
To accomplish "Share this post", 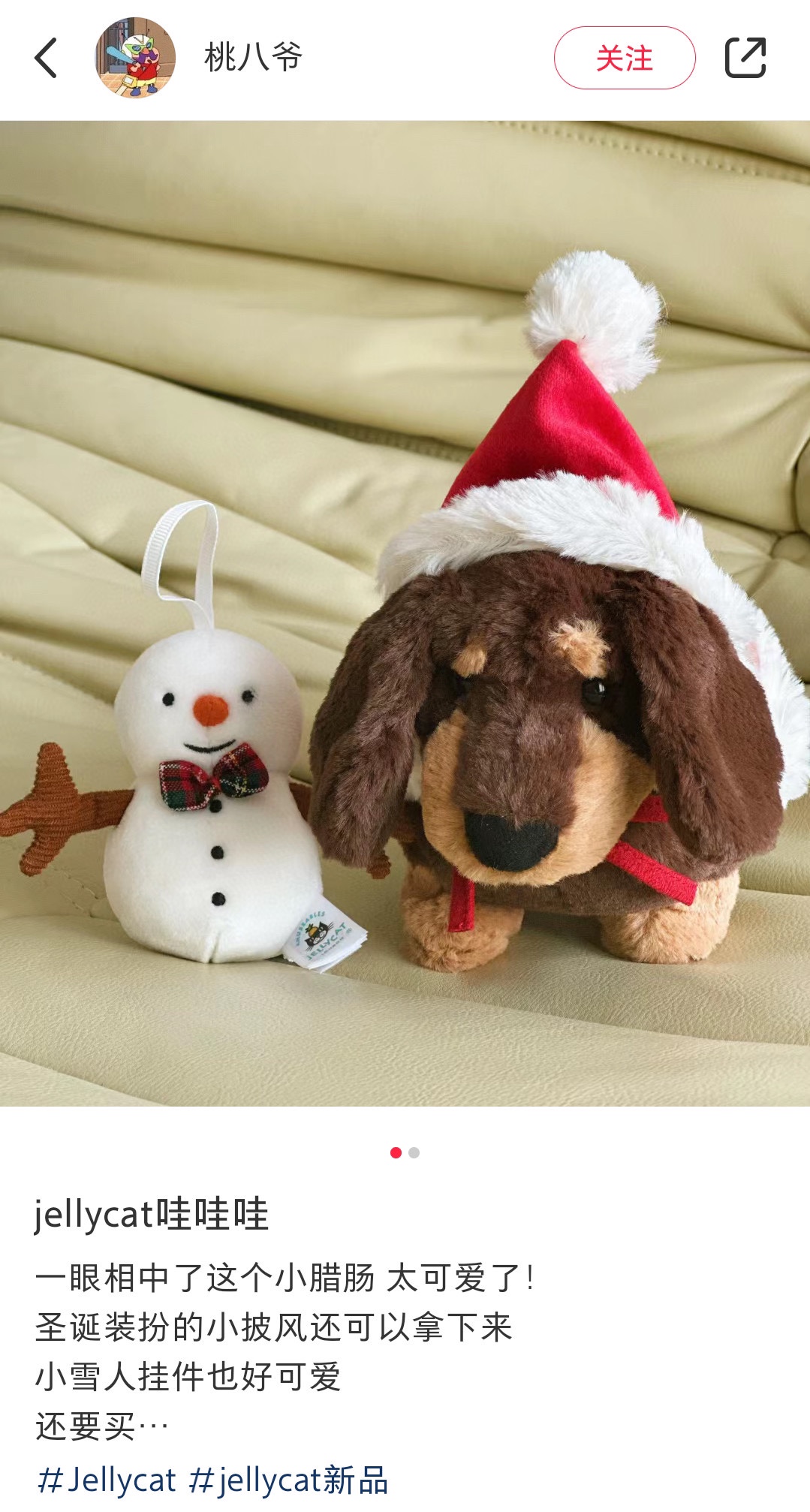I will click(745, 58).
